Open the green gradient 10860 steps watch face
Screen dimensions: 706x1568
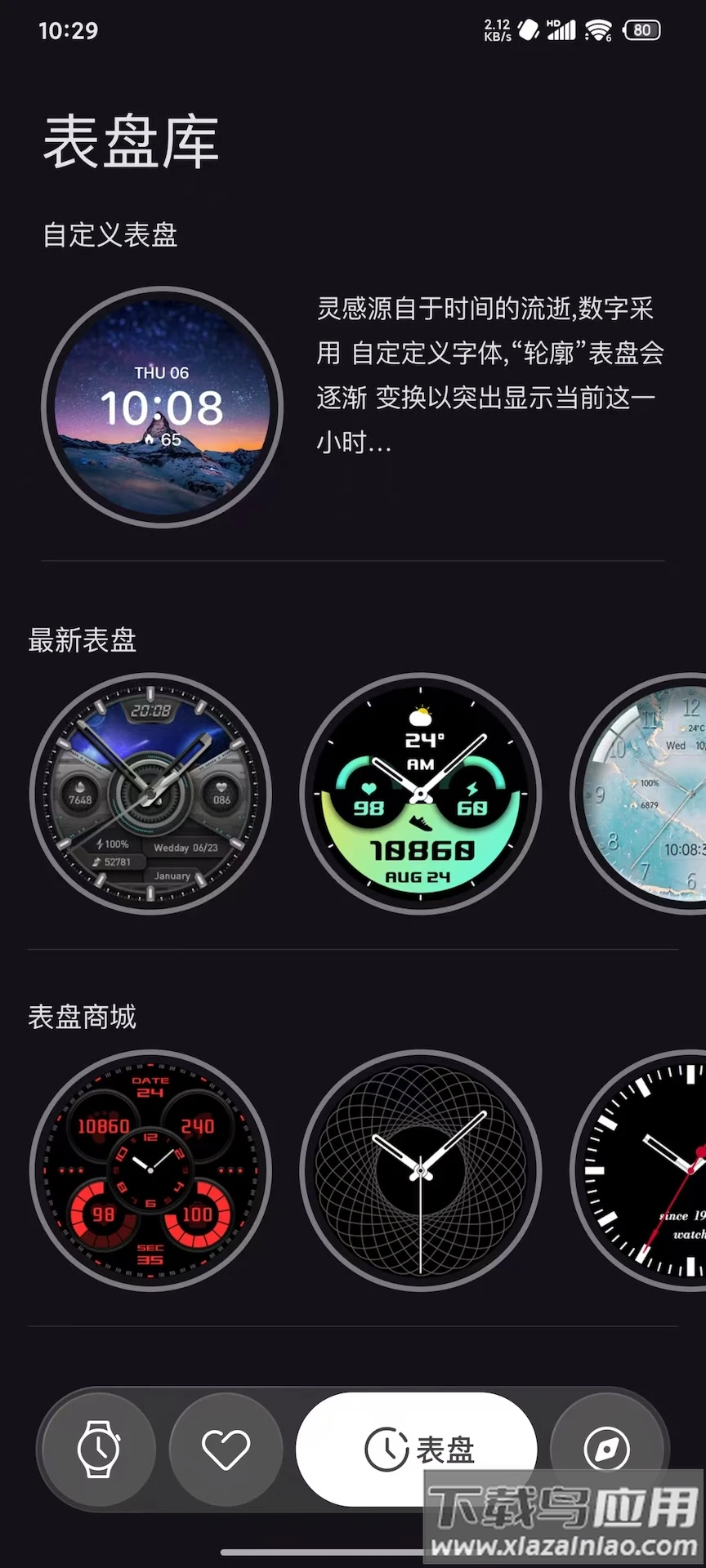click(x=420, y=793)
